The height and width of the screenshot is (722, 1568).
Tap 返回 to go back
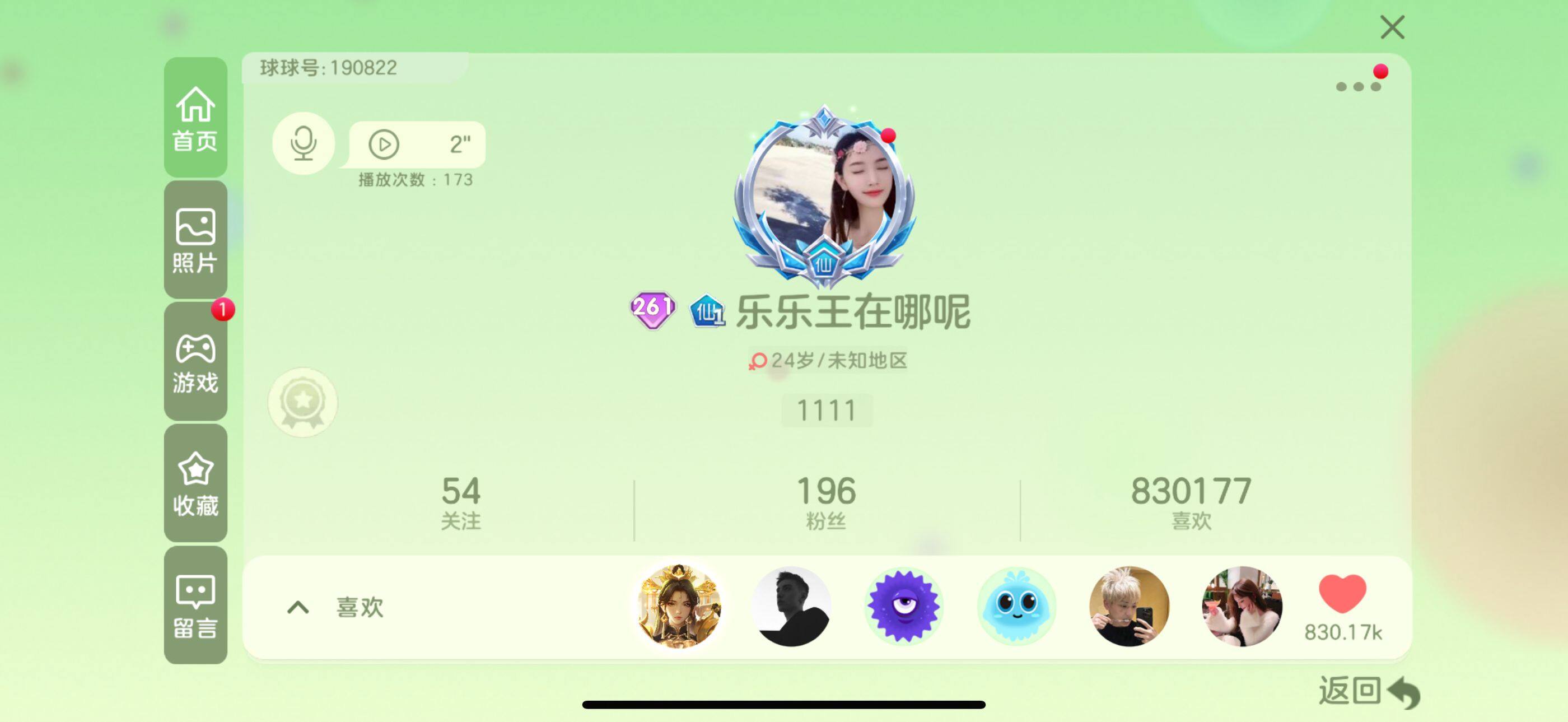(1368, 692)
